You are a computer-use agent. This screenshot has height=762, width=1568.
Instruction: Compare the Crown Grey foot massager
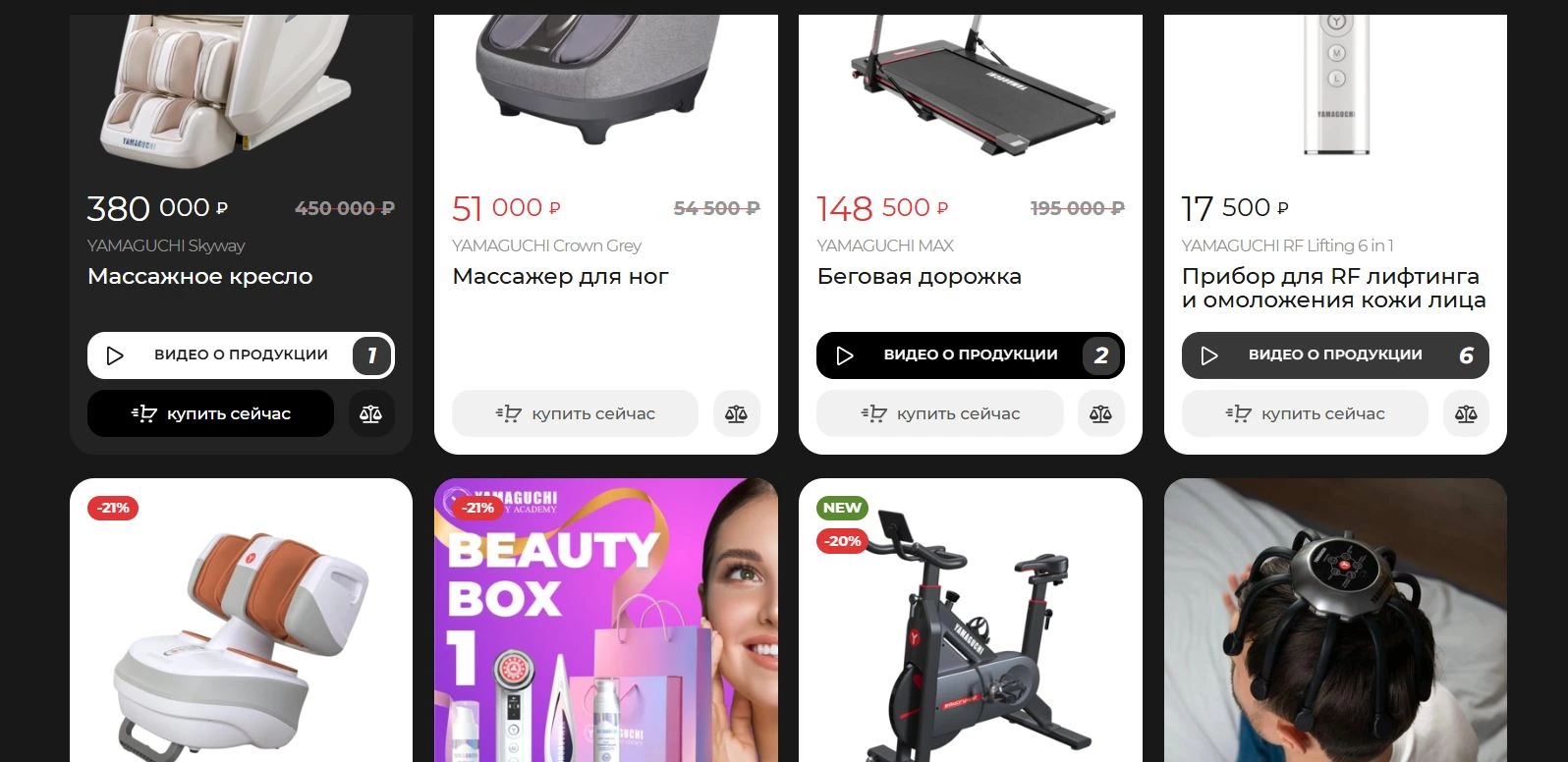pos(736,413)
